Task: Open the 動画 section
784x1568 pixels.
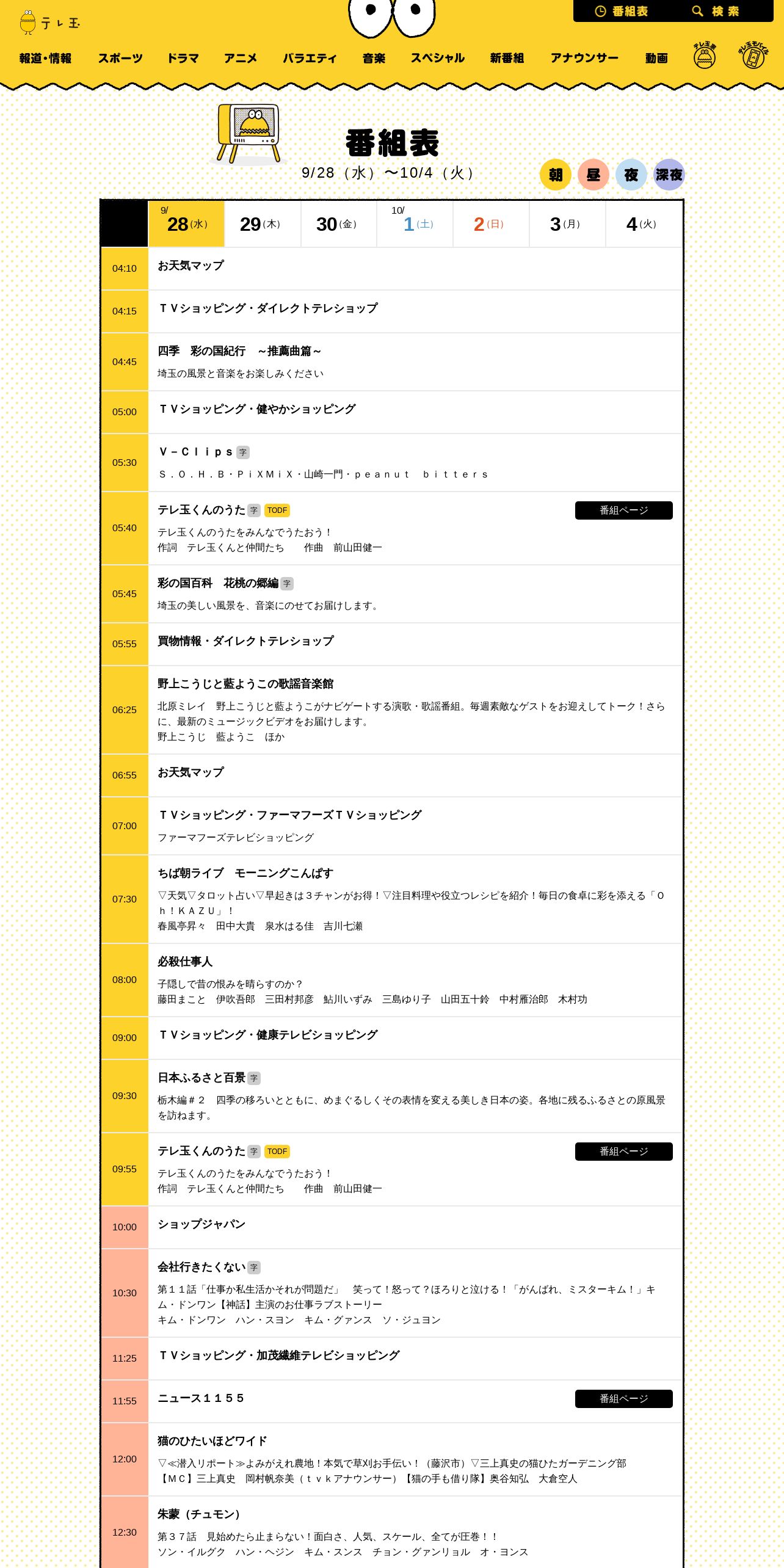Action: click(656, 58)
